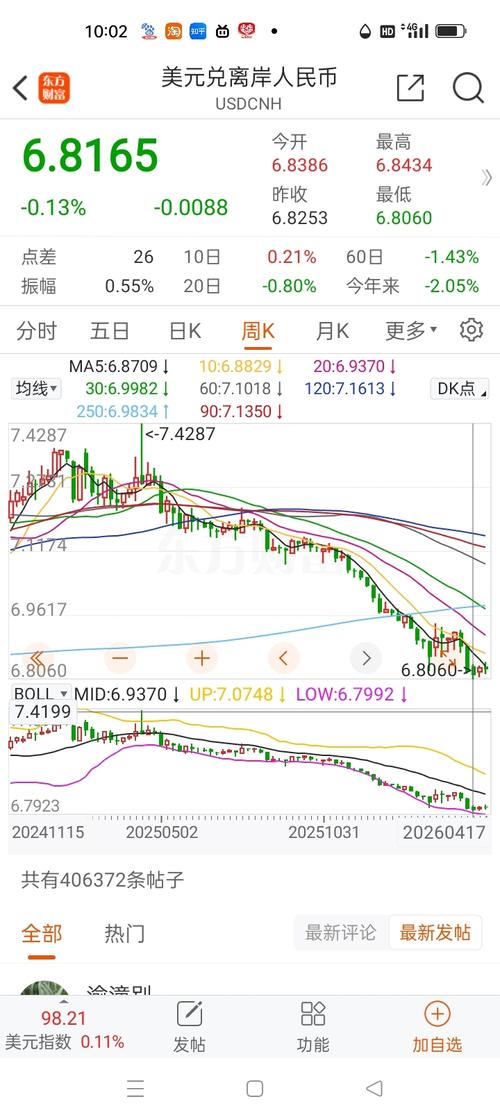The height and width of the screenshot is (1119, 500).
Task: Open the 更多 chart period dropdown
Action: pos(412,330)
